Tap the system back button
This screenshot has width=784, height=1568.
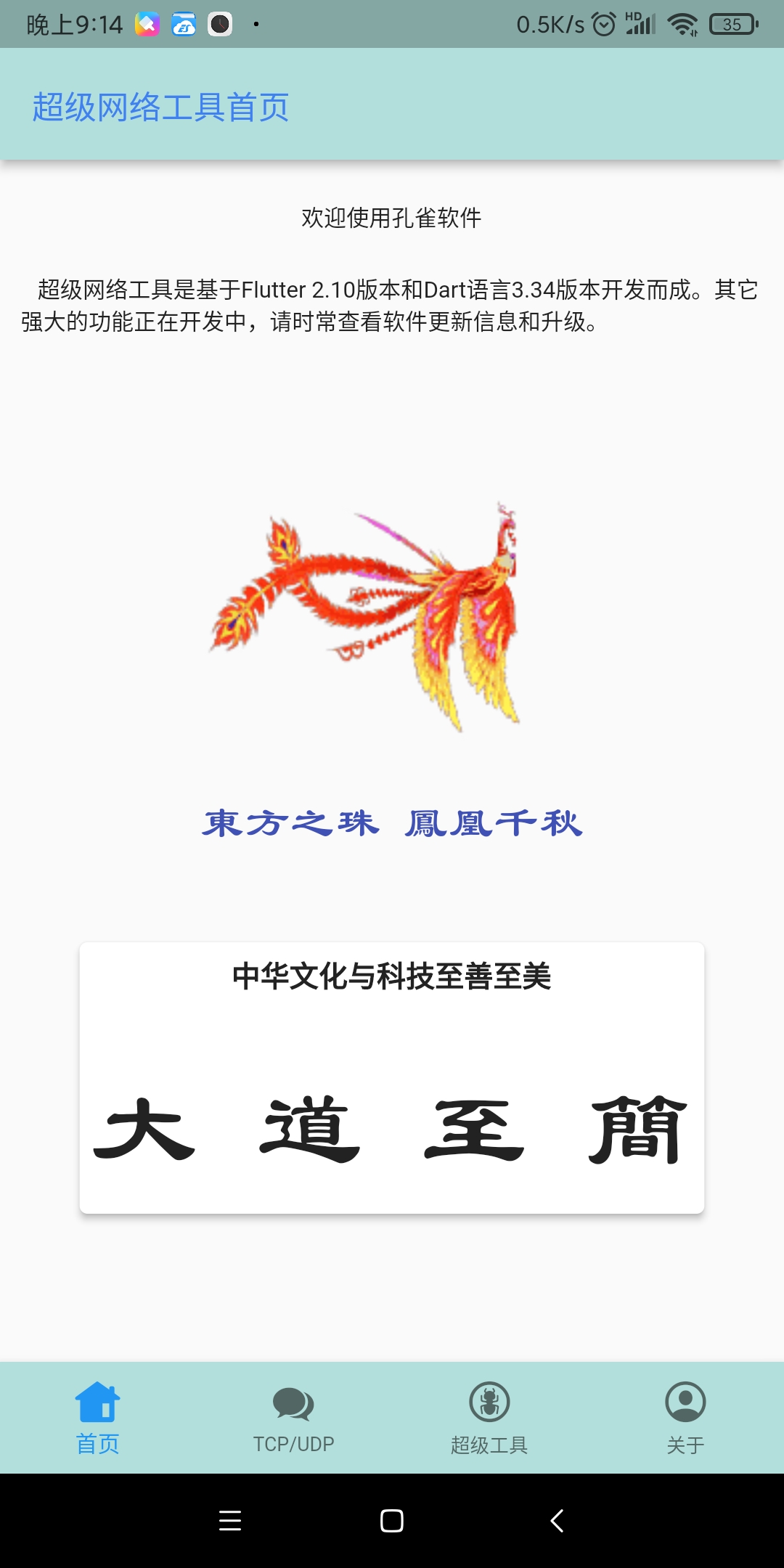tap(557, 1520)
